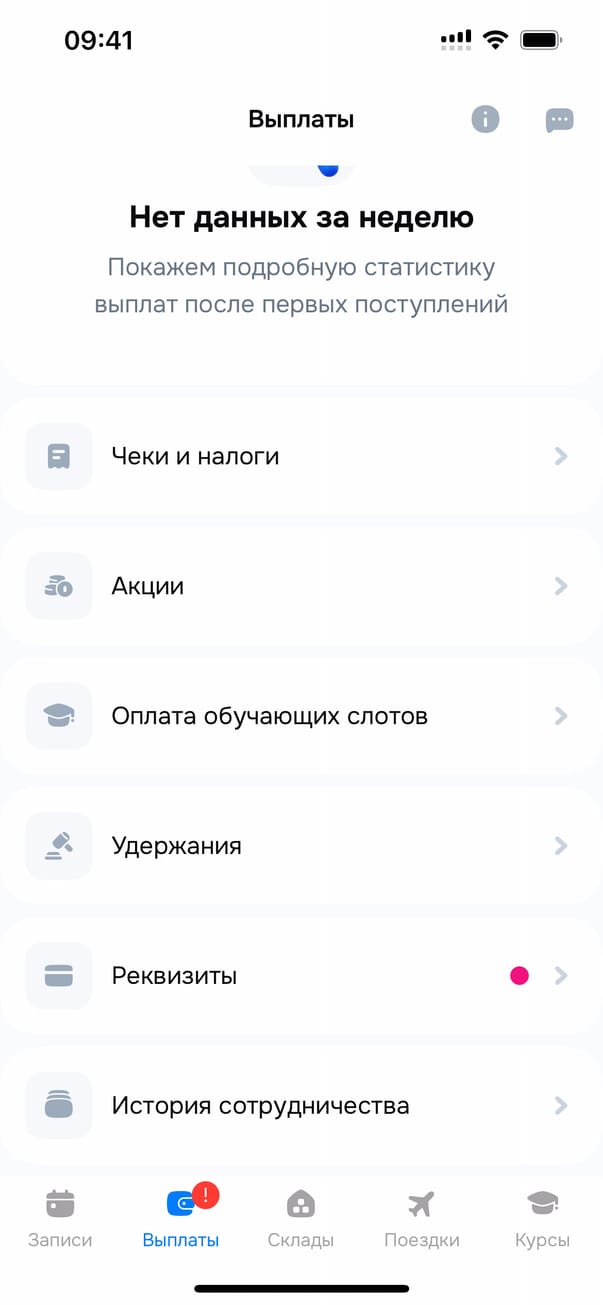This screenshot has height=1305, width=603.
Task: Switch to the Курсы tab
Action: 542,1219
